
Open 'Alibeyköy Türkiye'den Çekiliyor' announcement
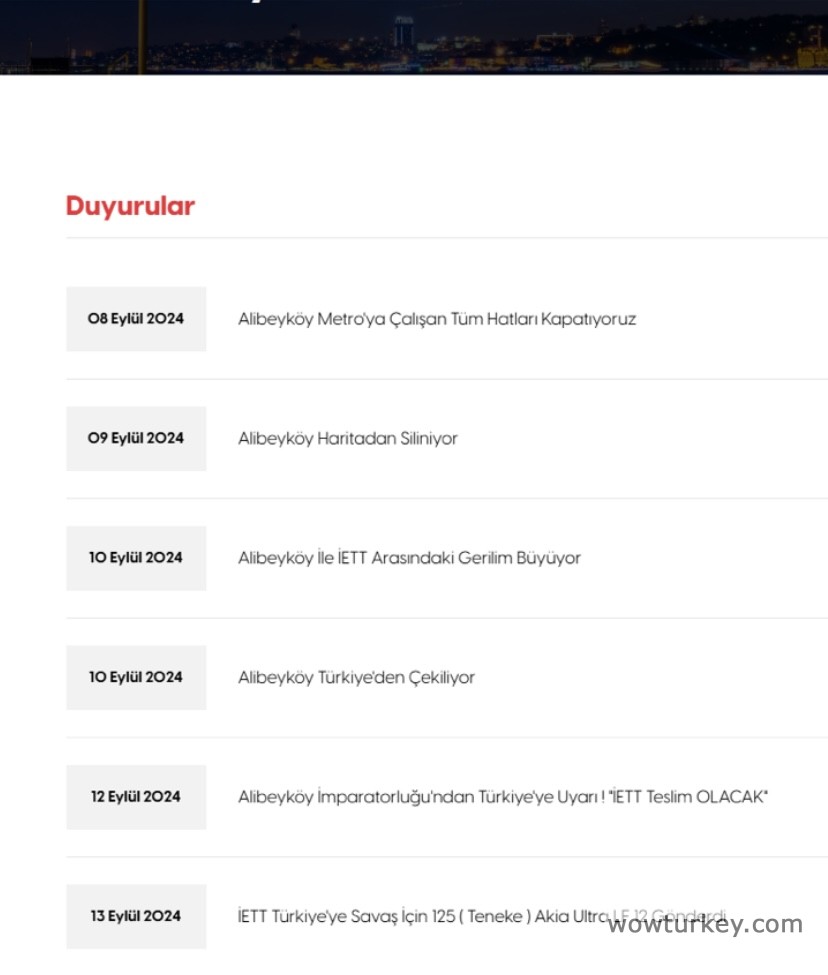(x=356, y=677)
